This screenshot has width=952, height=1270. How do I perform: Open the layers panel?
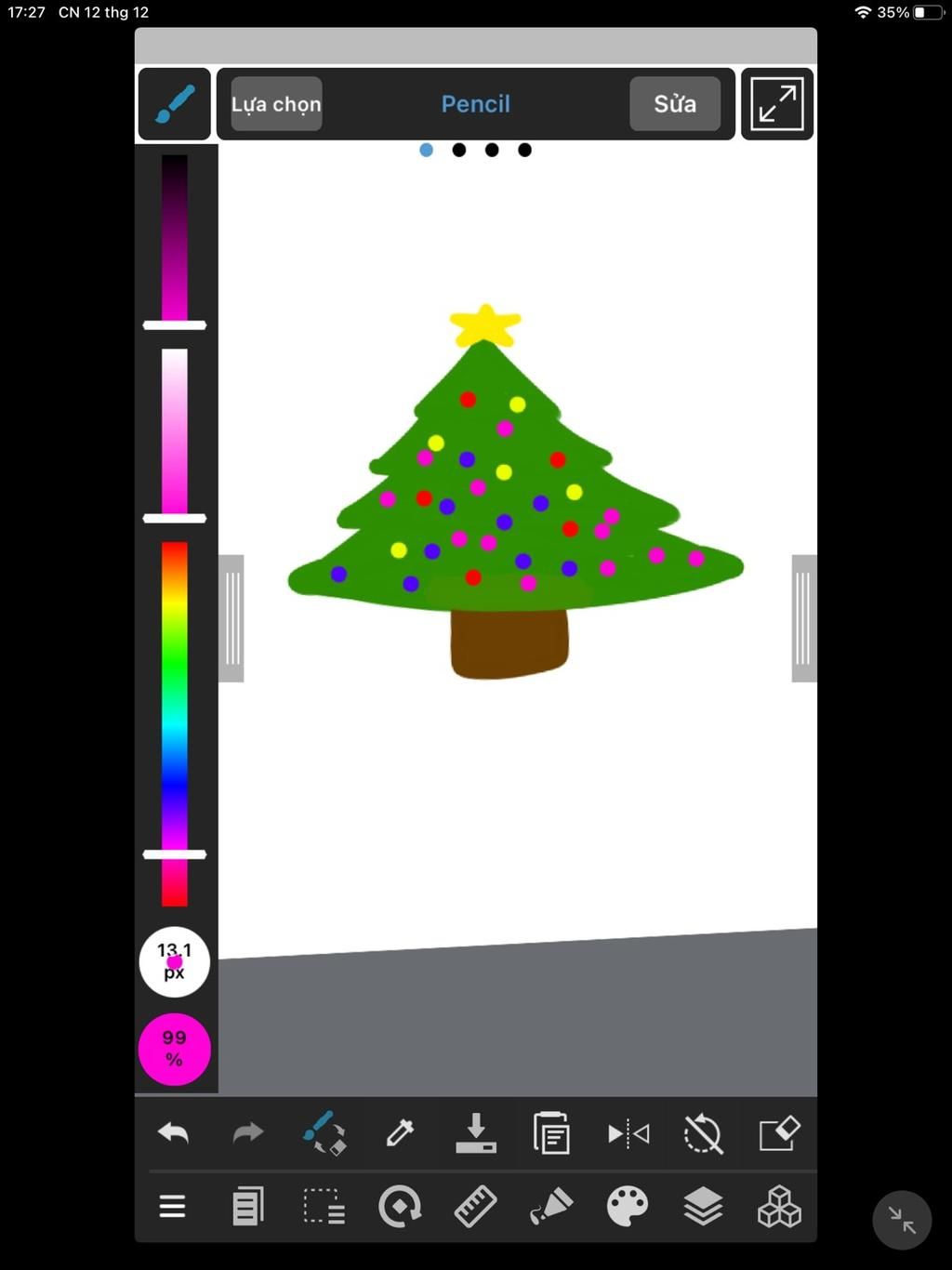point(703,1207)
